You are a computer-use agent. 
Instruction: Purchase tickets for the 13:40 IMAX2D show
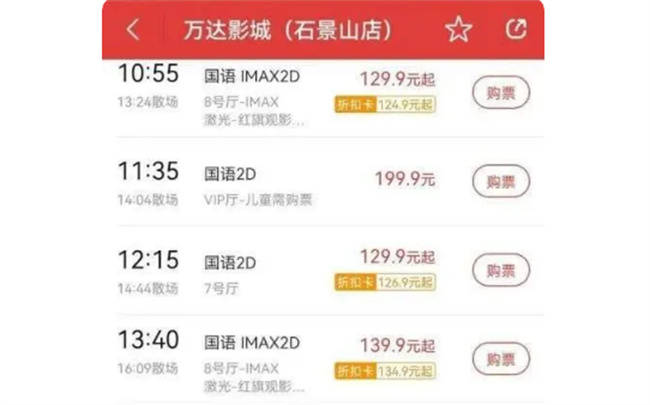[x=500, y=357]
